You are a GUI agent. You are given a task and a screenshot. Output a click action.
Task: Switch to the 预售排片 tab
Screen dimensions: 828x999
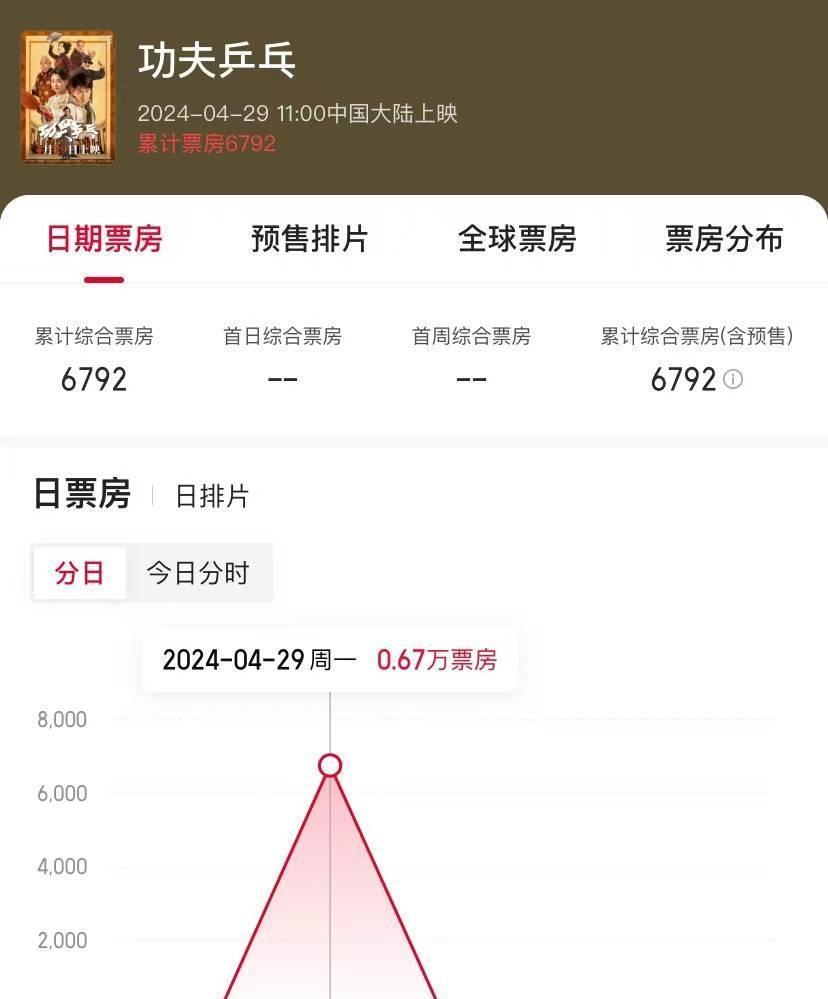(x=310, y=239)
